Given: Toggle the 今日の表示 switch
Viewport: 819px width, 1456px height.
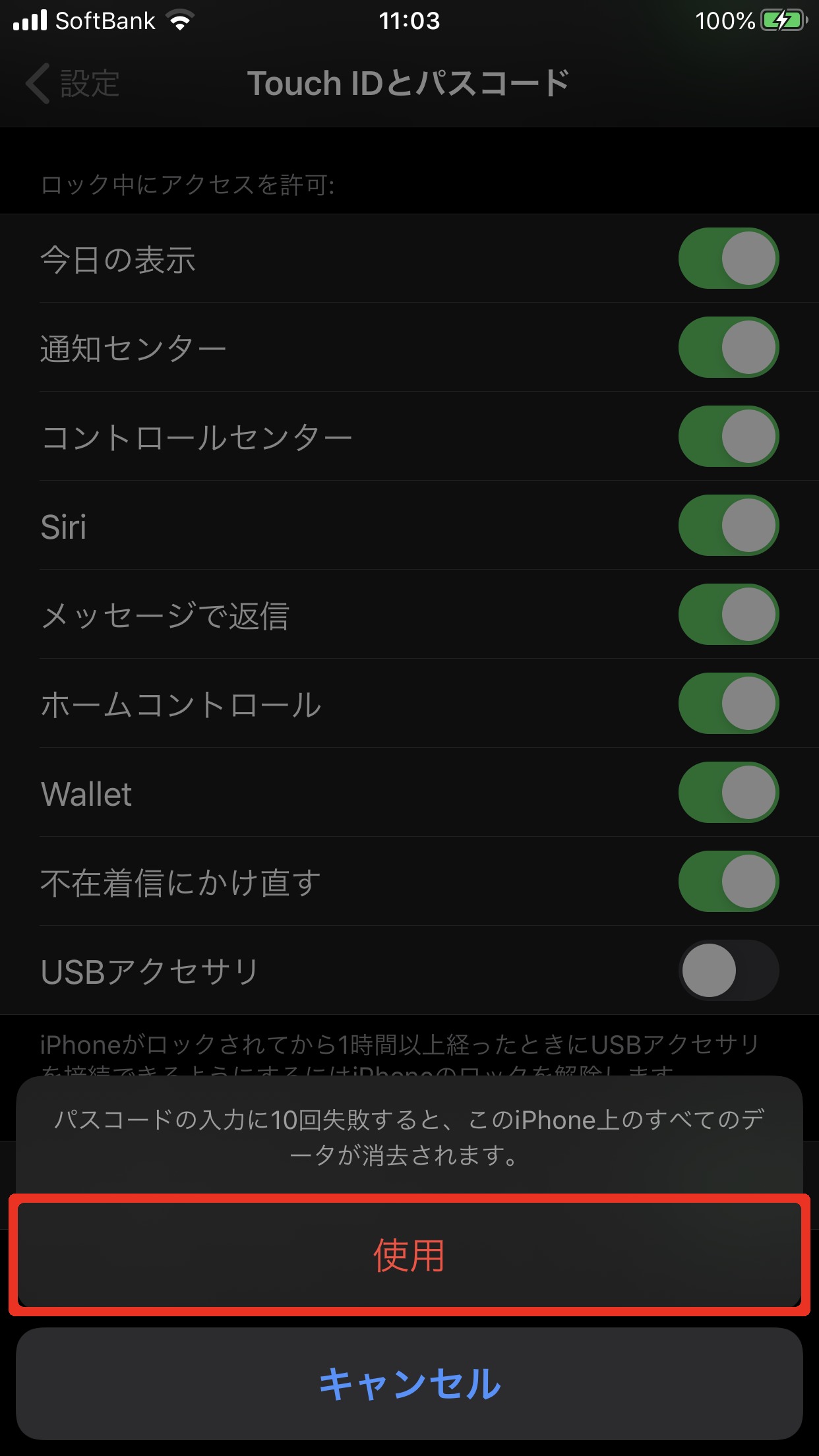Looking at the screenshot, I should coord(728,258).
